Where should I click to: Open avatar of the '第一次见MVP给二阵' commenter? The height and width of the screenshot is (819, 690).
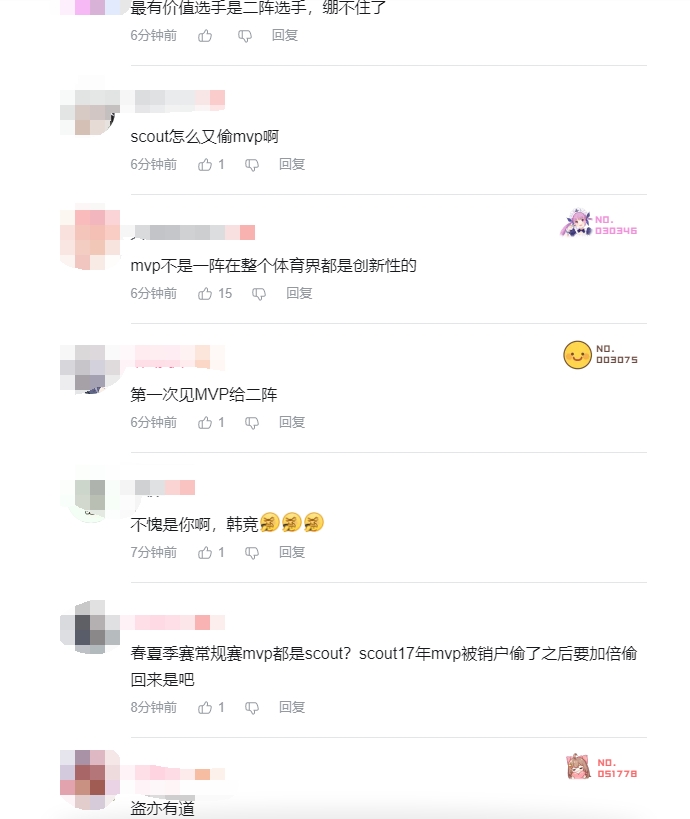pyautogui.click(x=90, y=369)
